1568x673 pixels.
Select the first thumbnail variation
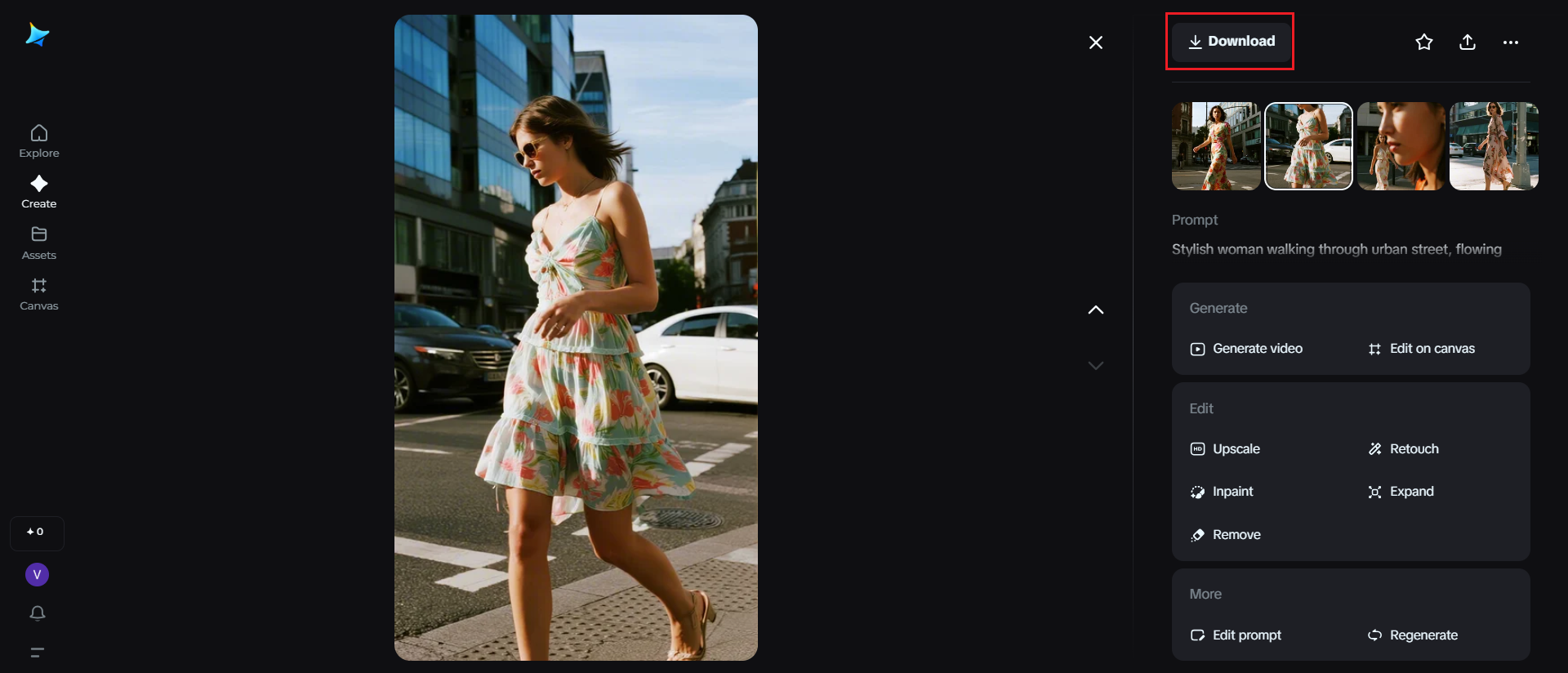point(1215,146)
